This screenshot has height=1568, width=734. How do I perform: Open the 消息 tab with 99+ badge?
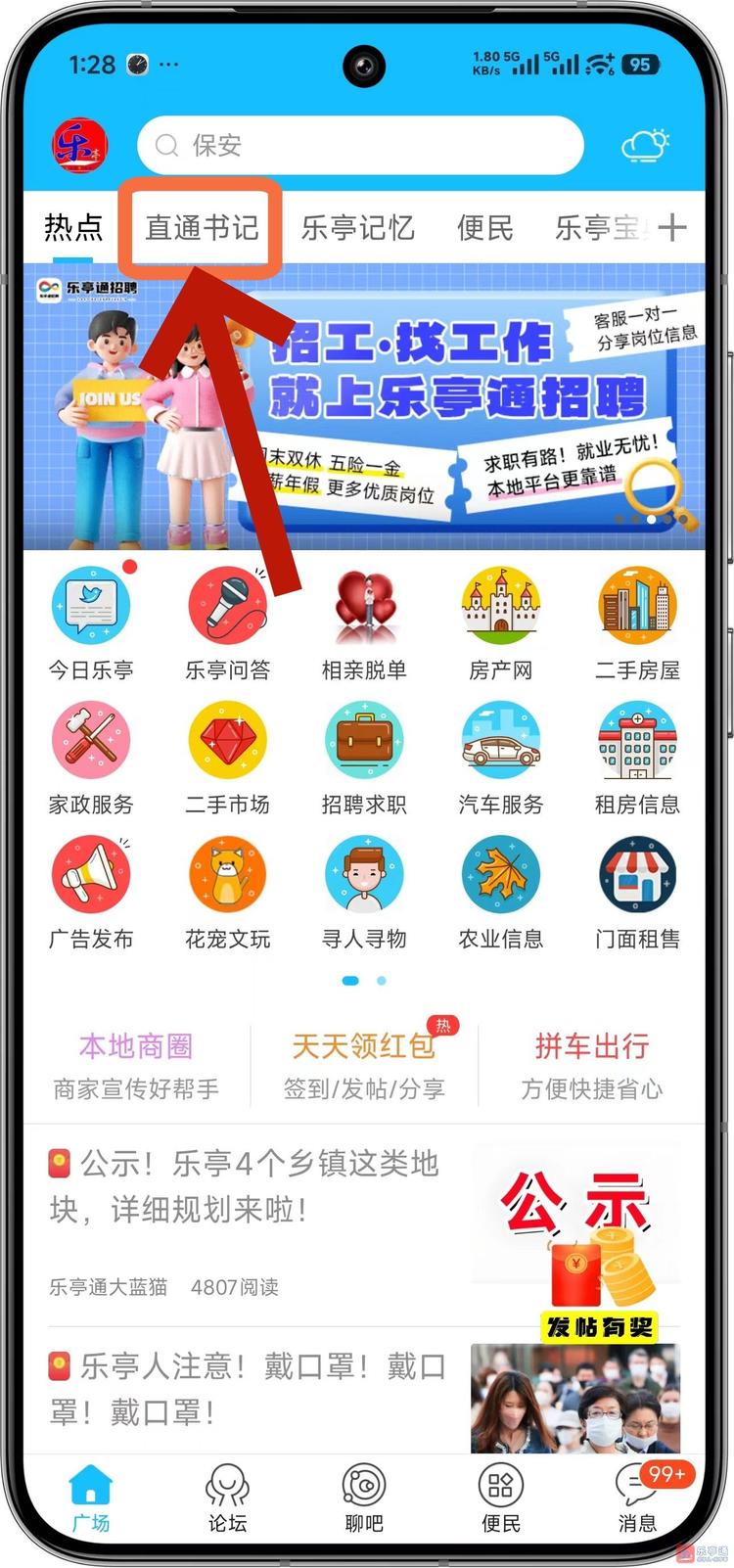(x=637, y=1498)
